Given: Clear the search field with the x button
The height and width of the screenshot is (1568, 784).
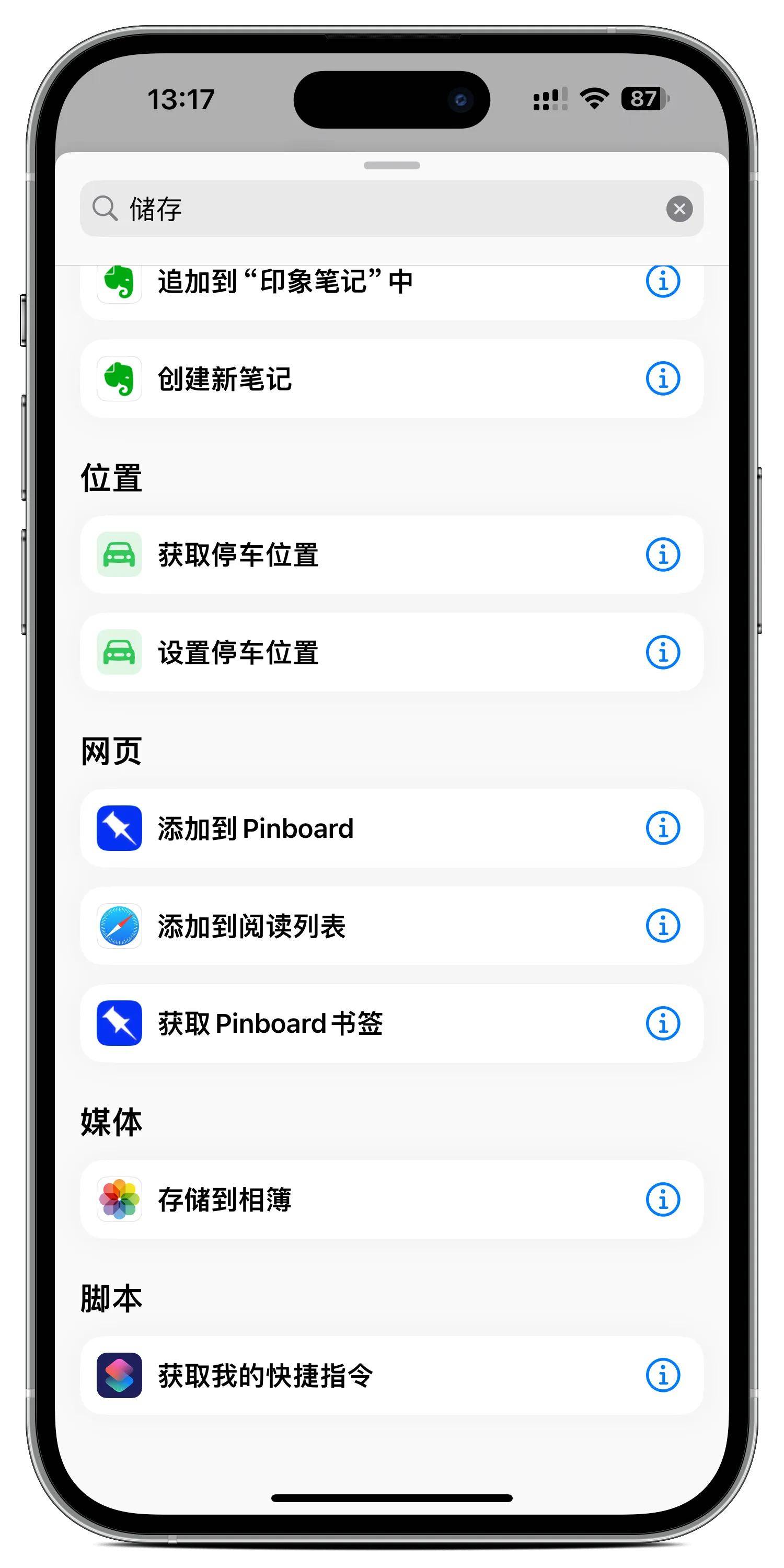Looking at the screenshot, I should pos(679,209).
